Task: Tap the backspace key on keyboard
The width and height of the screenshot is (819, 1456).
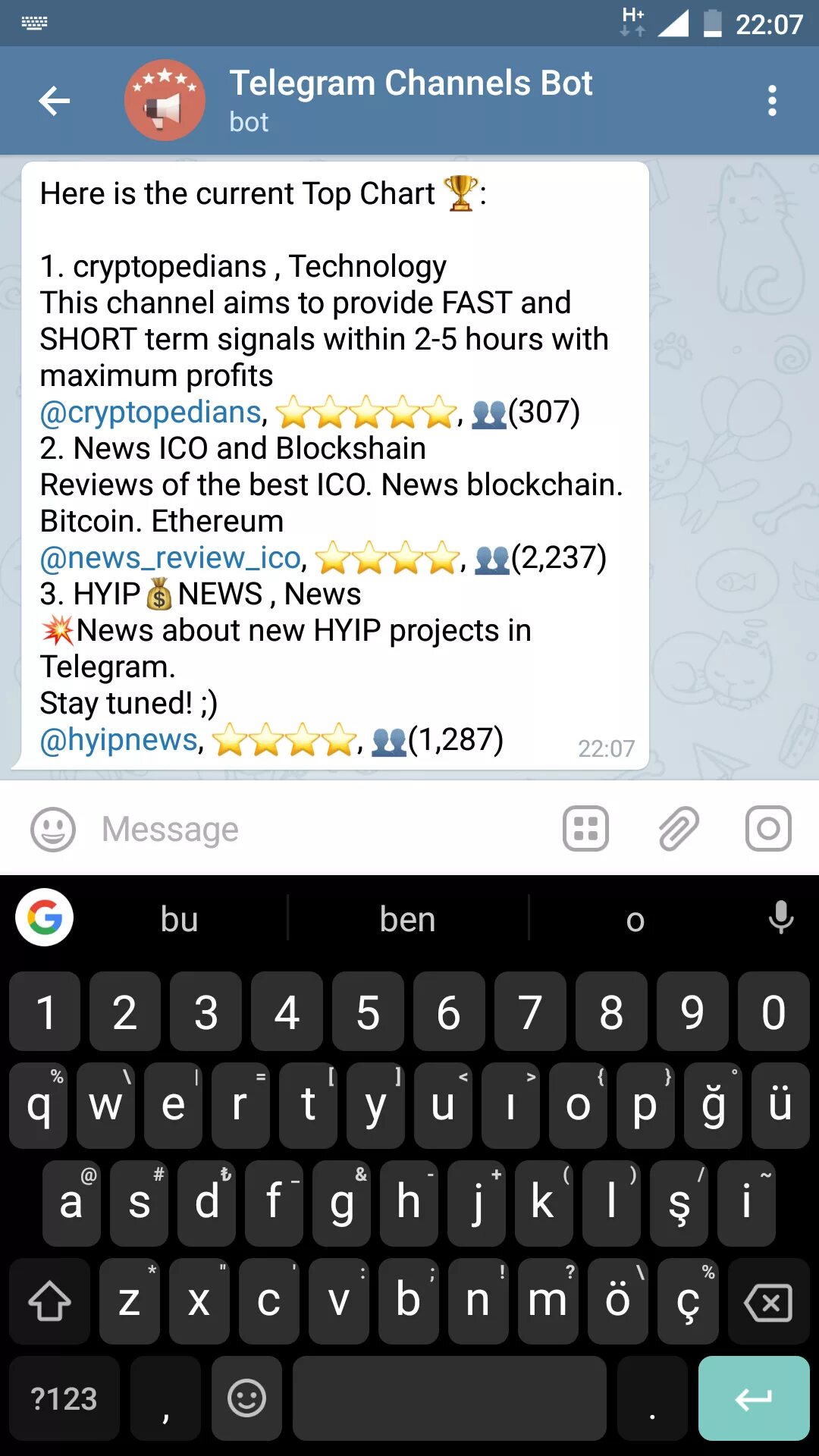Action: [x=768, y=1301]
